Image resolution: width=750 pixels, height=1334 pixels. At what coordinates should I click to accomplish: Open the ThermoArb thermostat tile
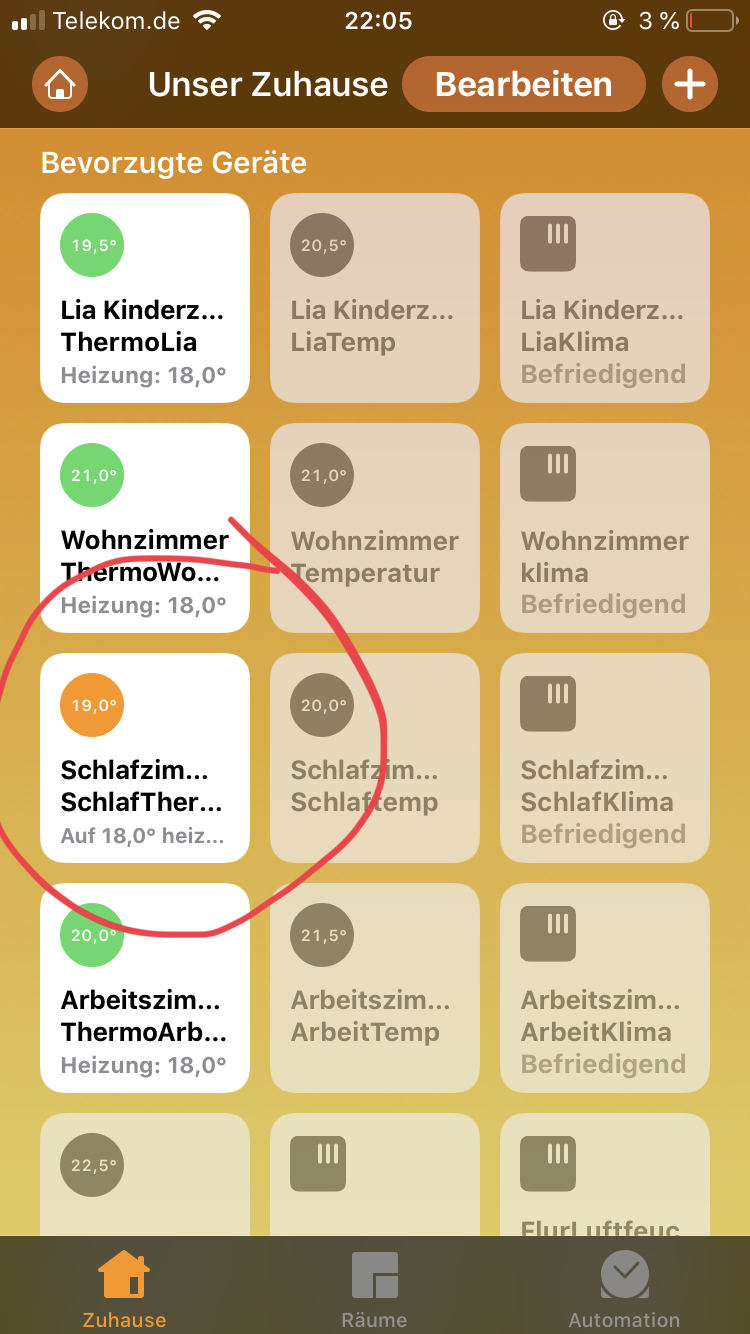(145, 988)
